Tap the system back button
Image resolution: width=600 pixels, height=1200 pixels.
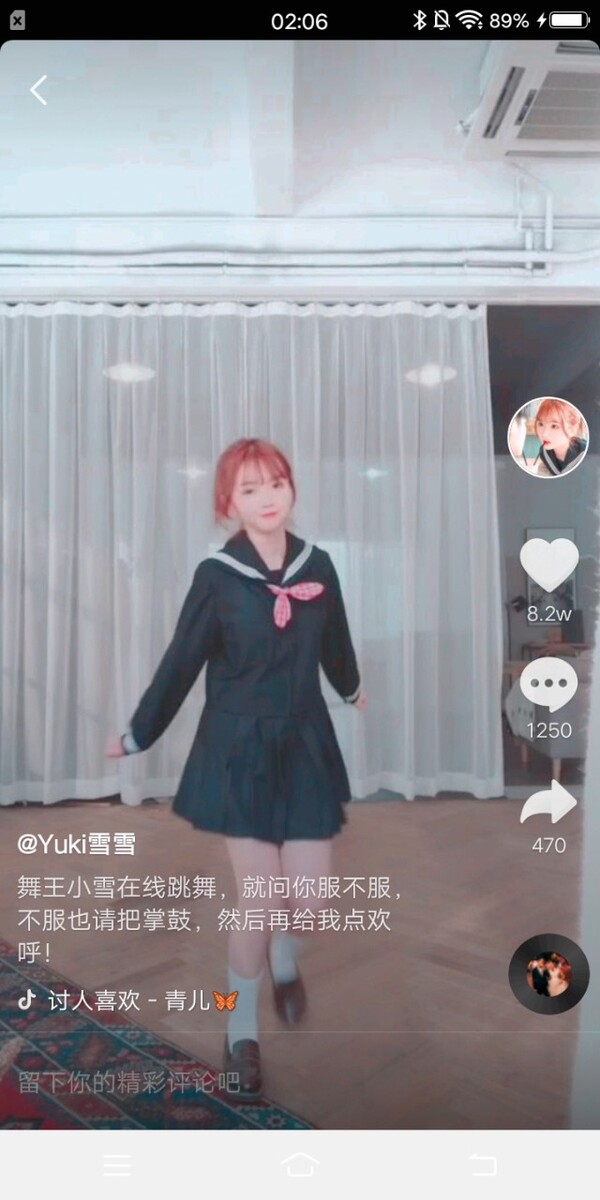482,1164
